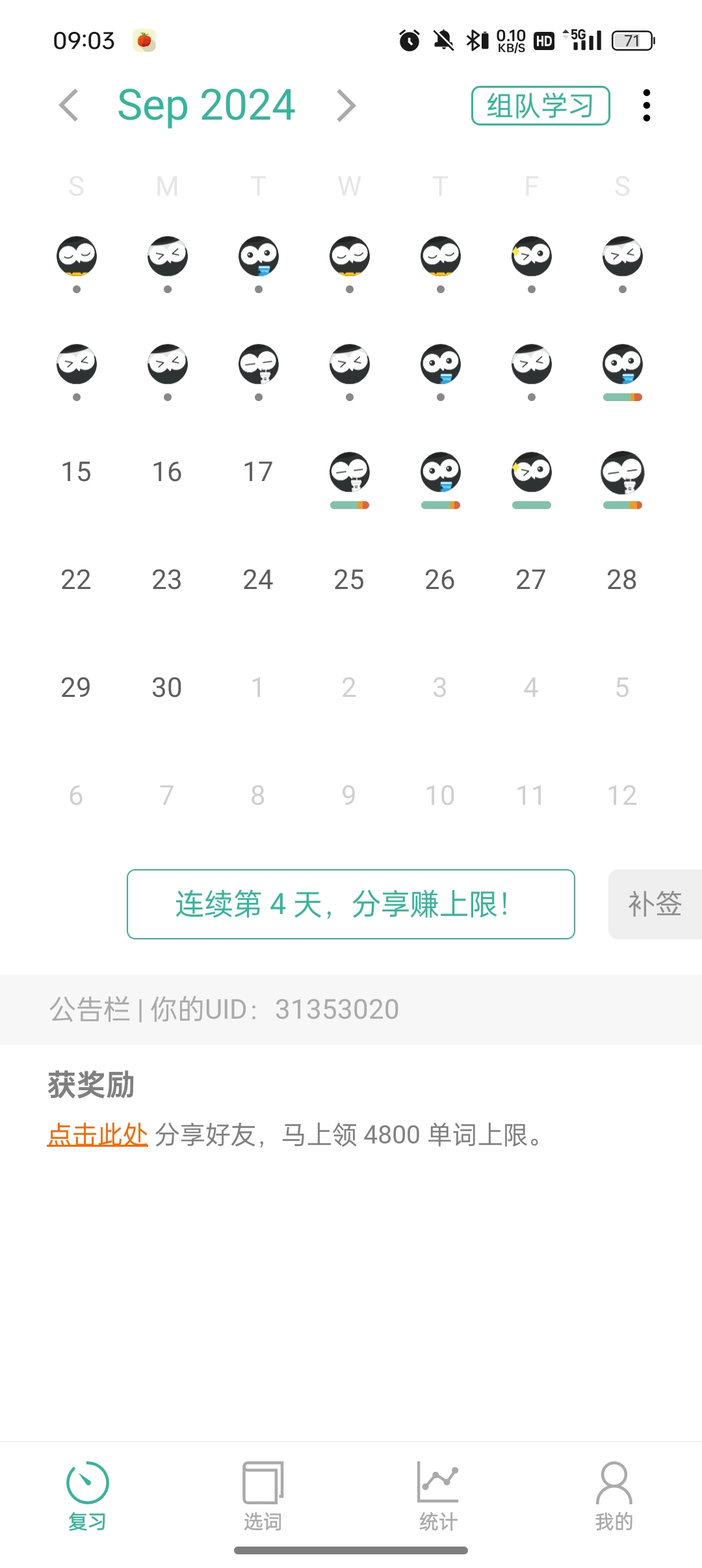Image resolution: width=702 pixels, height=1568 pixels.
Task: Select September 17 on the calendar
Action: point(258,472)
